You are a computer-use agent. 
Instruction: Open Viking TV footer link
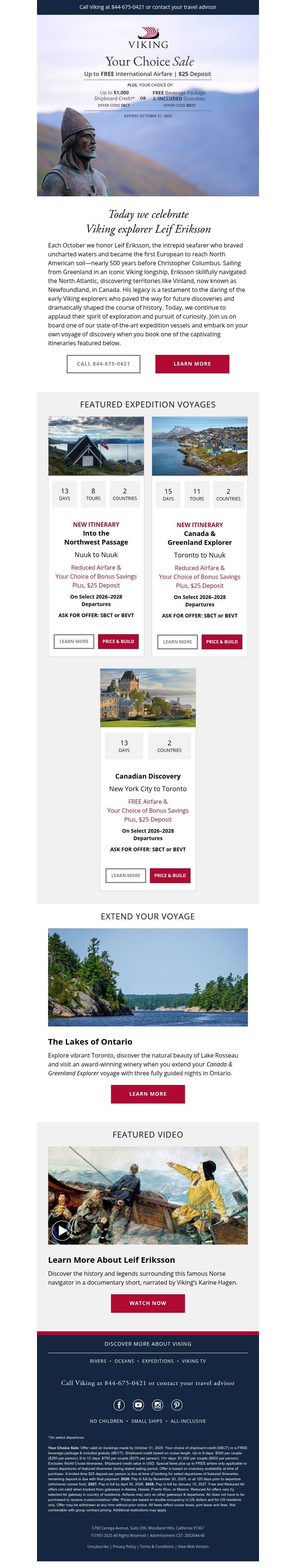pyautogui.click(x=193, y=1361)
